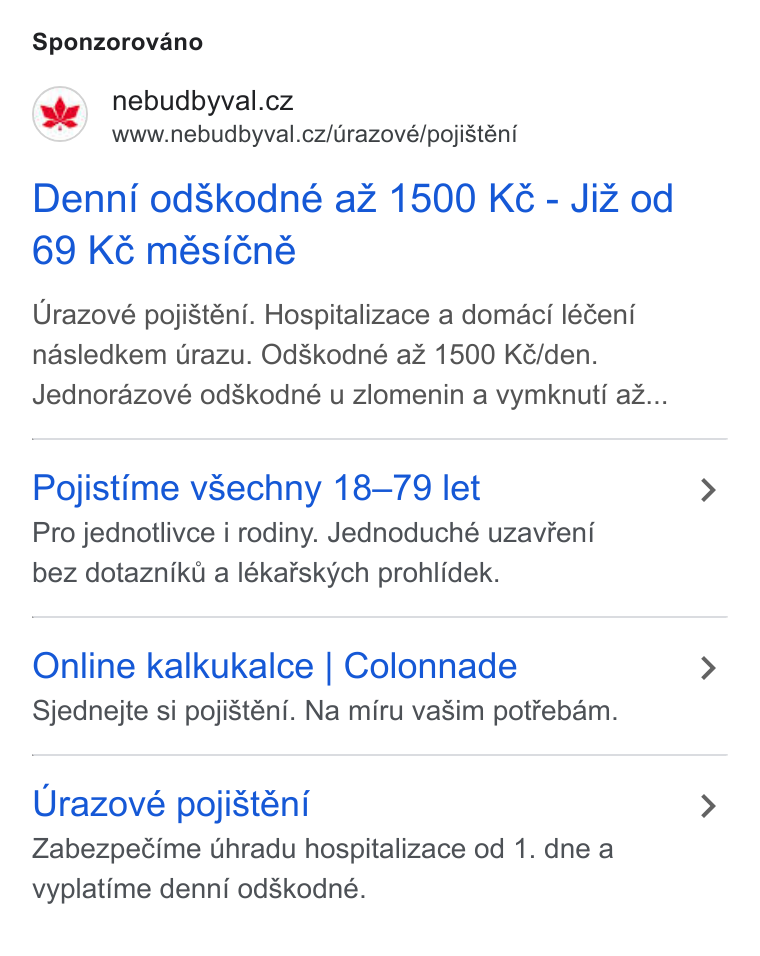Image resolution: width=760 pixels, height=956 pixels.
Task: Open the ad headline Denní odškodné až 1500 Kč
Action: coord(352,224)
